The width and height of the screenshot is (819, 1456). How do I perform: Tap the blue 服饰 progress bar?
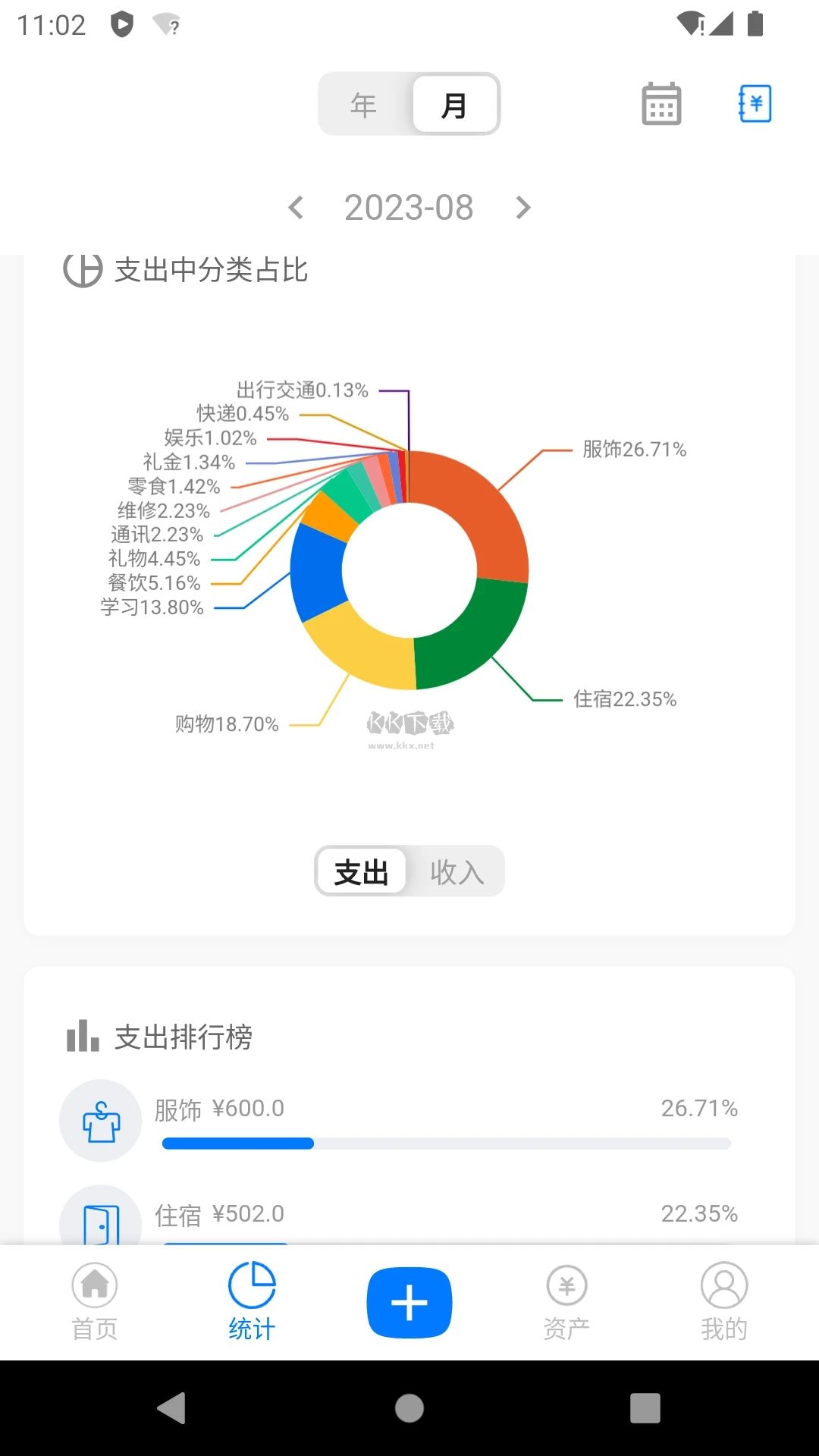pos(235,1143)
